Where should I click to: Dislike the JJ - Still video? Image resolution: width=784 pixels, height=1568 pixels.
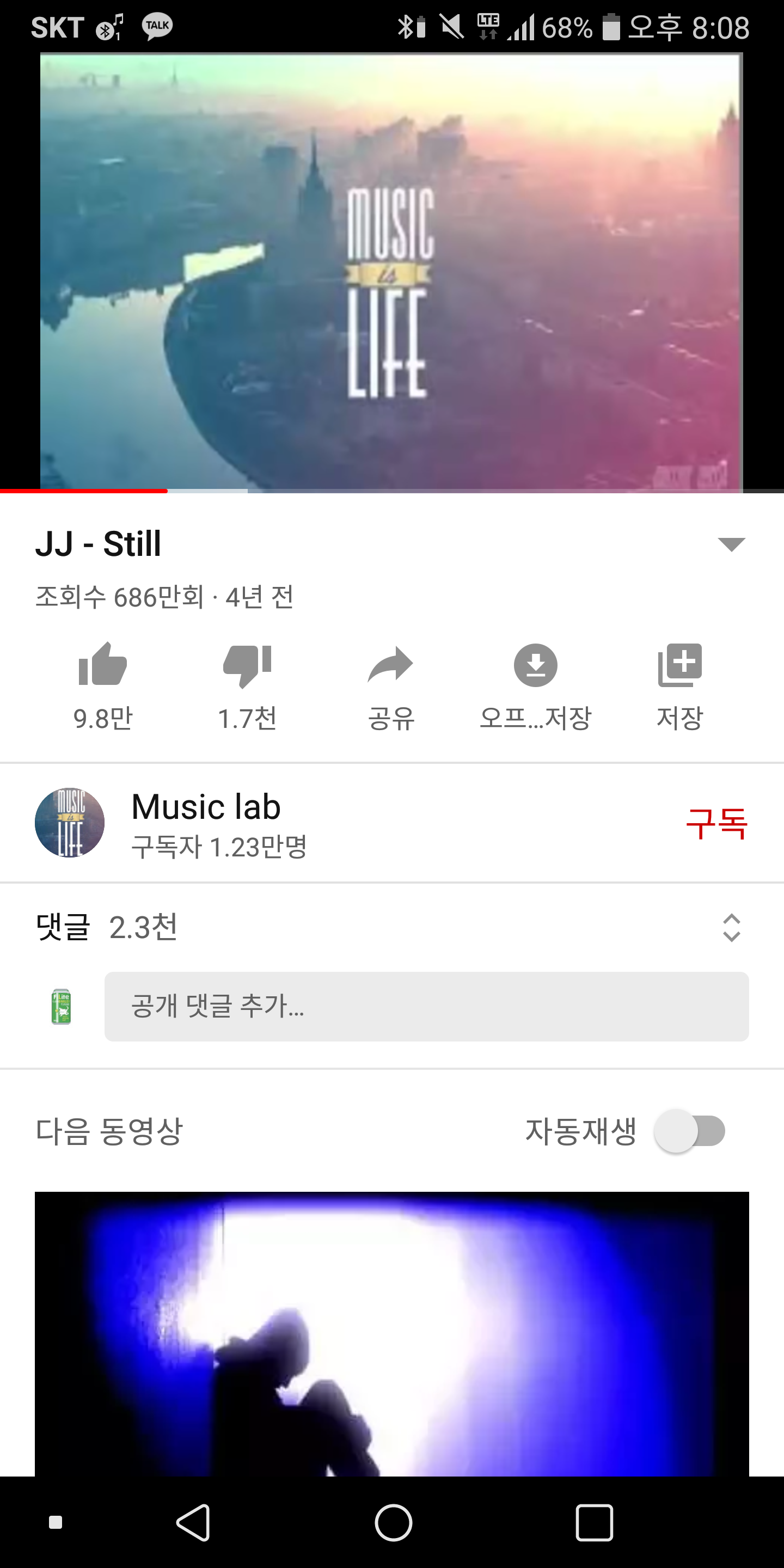pyautogui.click(x=247, y=666)
